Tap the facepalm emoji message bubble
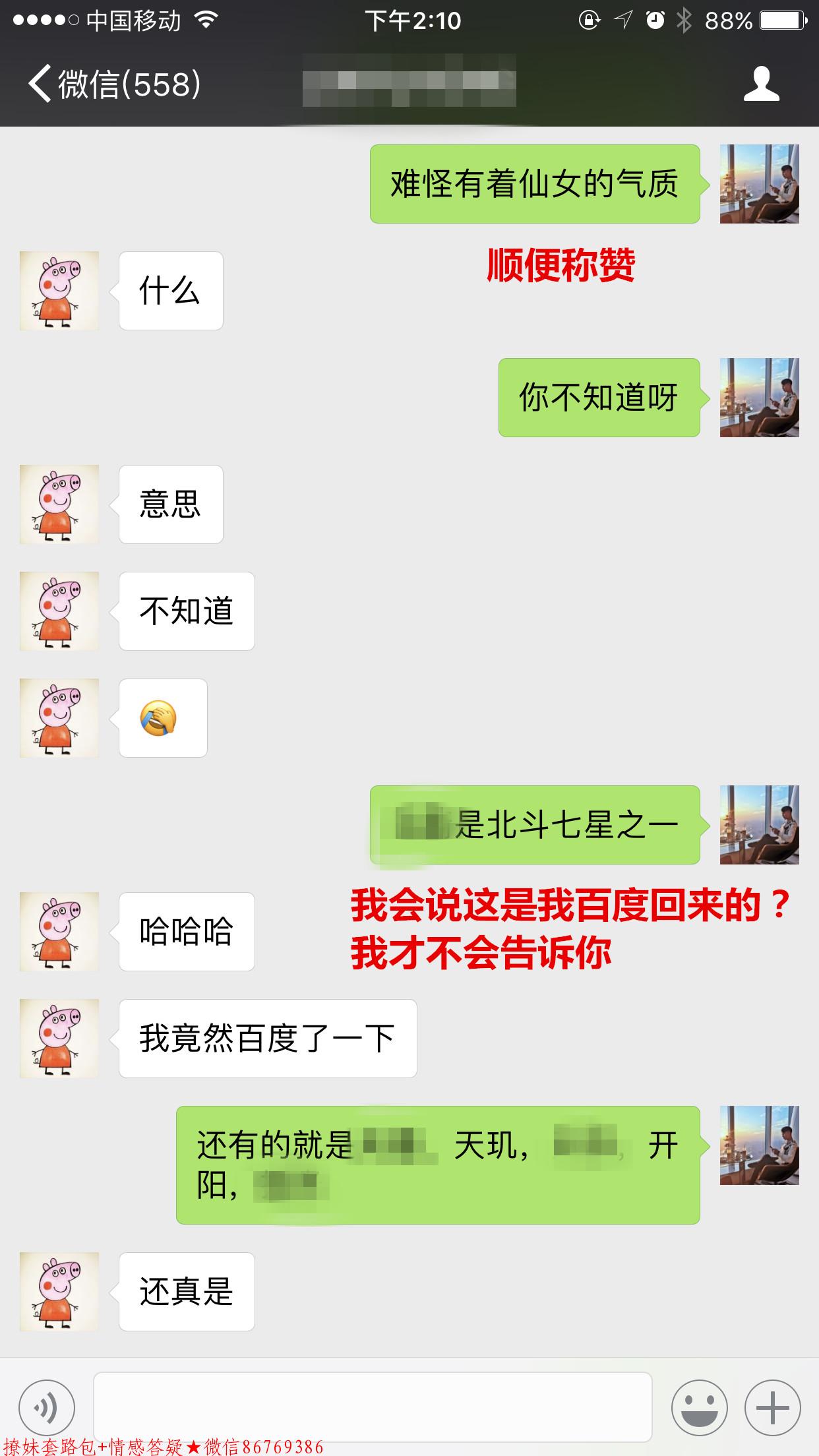 (162, 718)
